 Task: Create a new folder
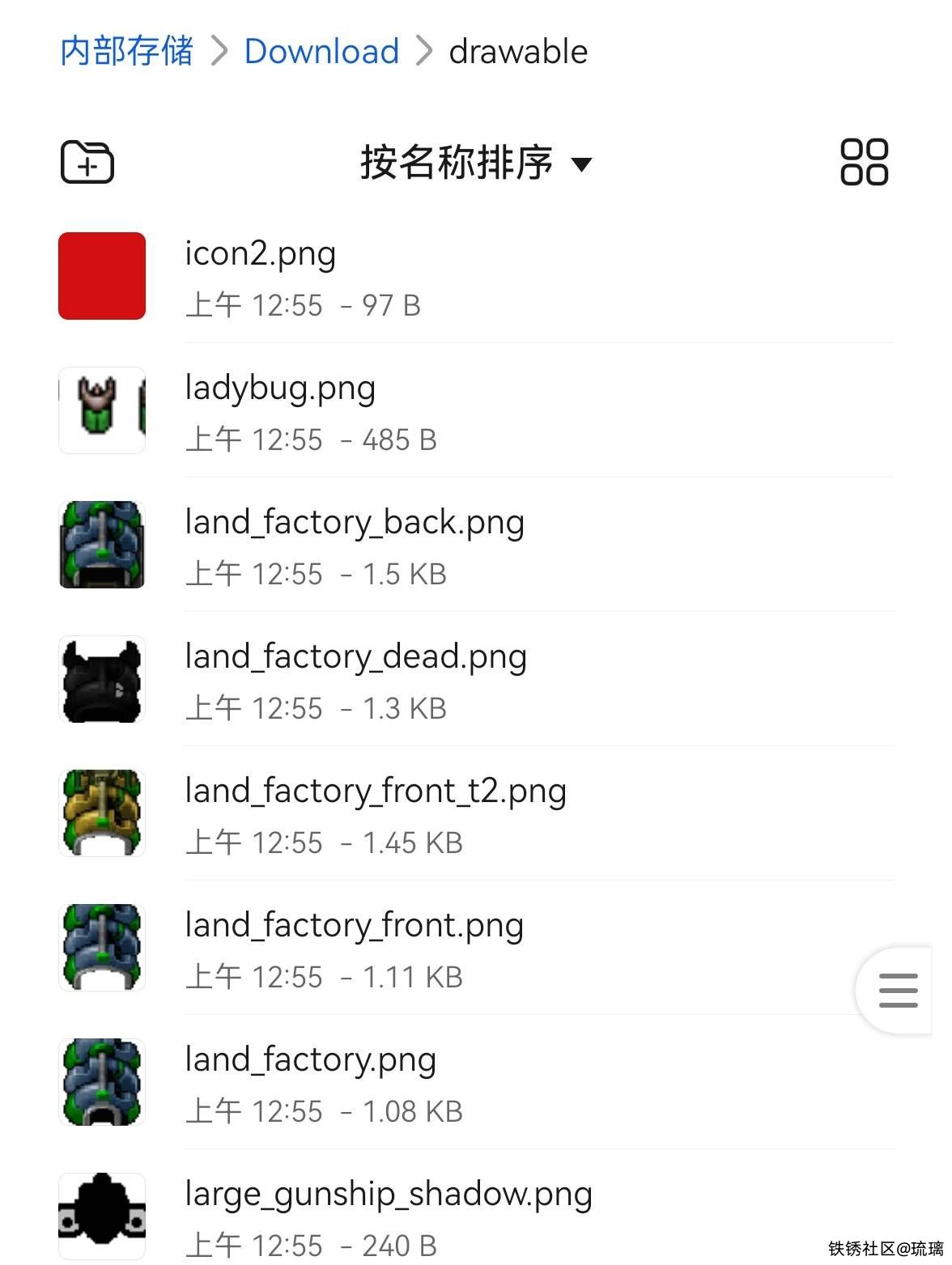87,162
